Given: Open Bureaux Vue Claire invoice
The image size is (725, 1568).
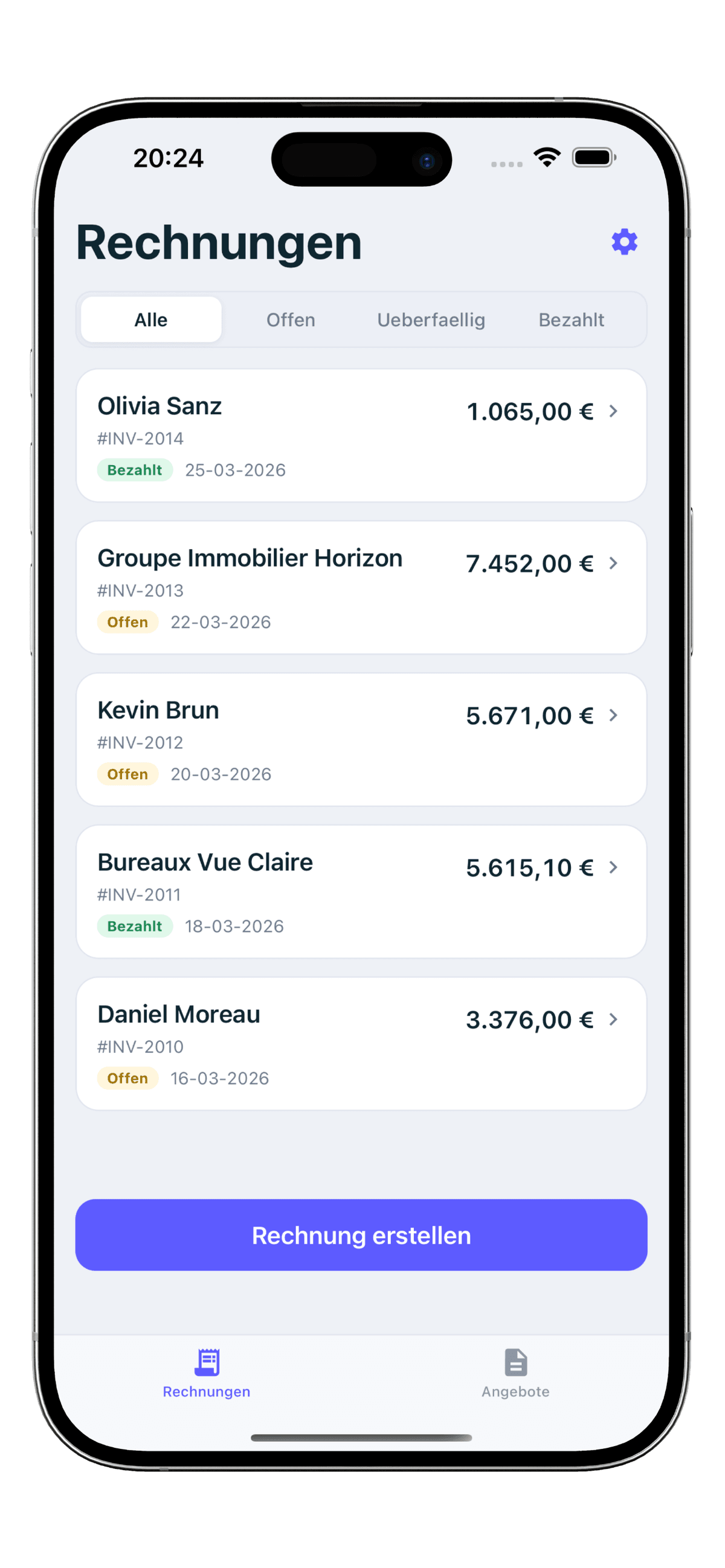Looking at the screenshot, I should click(x=361, y=892).
